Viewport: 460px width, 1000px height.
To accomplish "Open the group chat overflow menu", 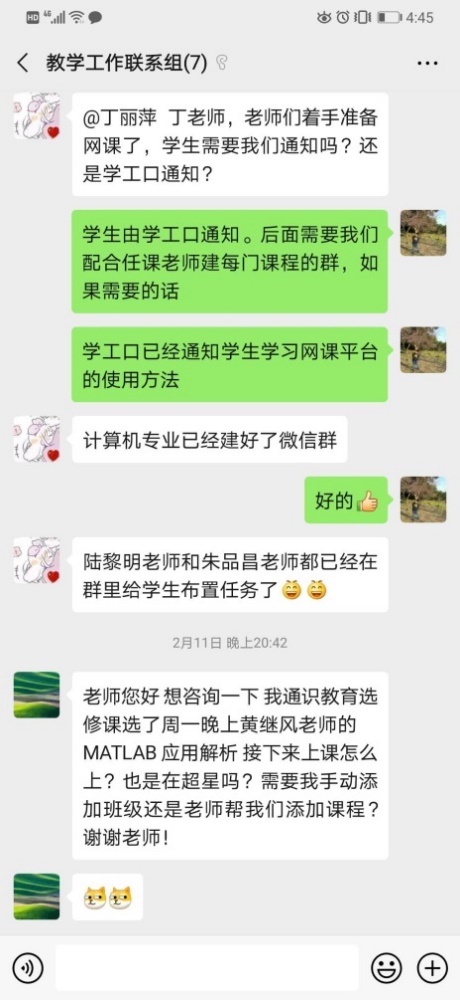I will [x=427, y=63].
